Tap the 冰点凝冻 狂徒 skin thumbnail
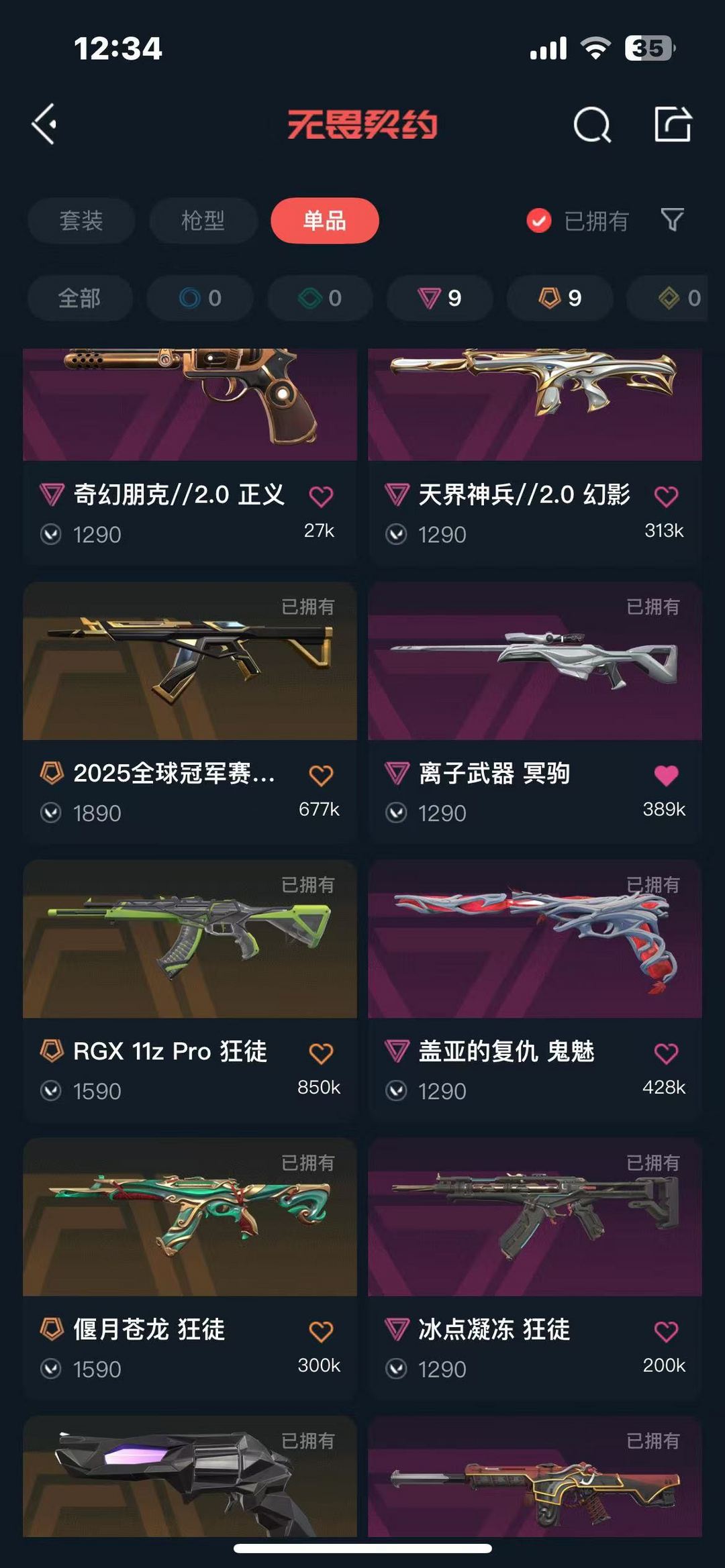 (x=534, y=1214)
